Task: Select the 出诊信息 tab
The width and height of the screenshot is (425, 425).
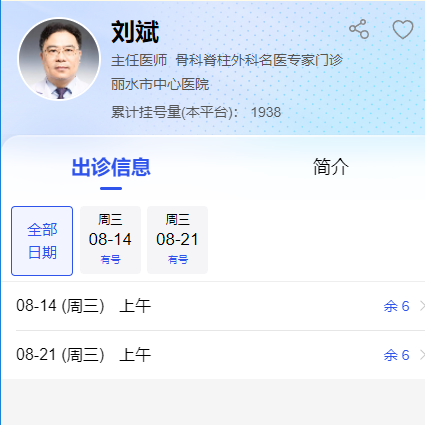Action: (x=111, y=167)
